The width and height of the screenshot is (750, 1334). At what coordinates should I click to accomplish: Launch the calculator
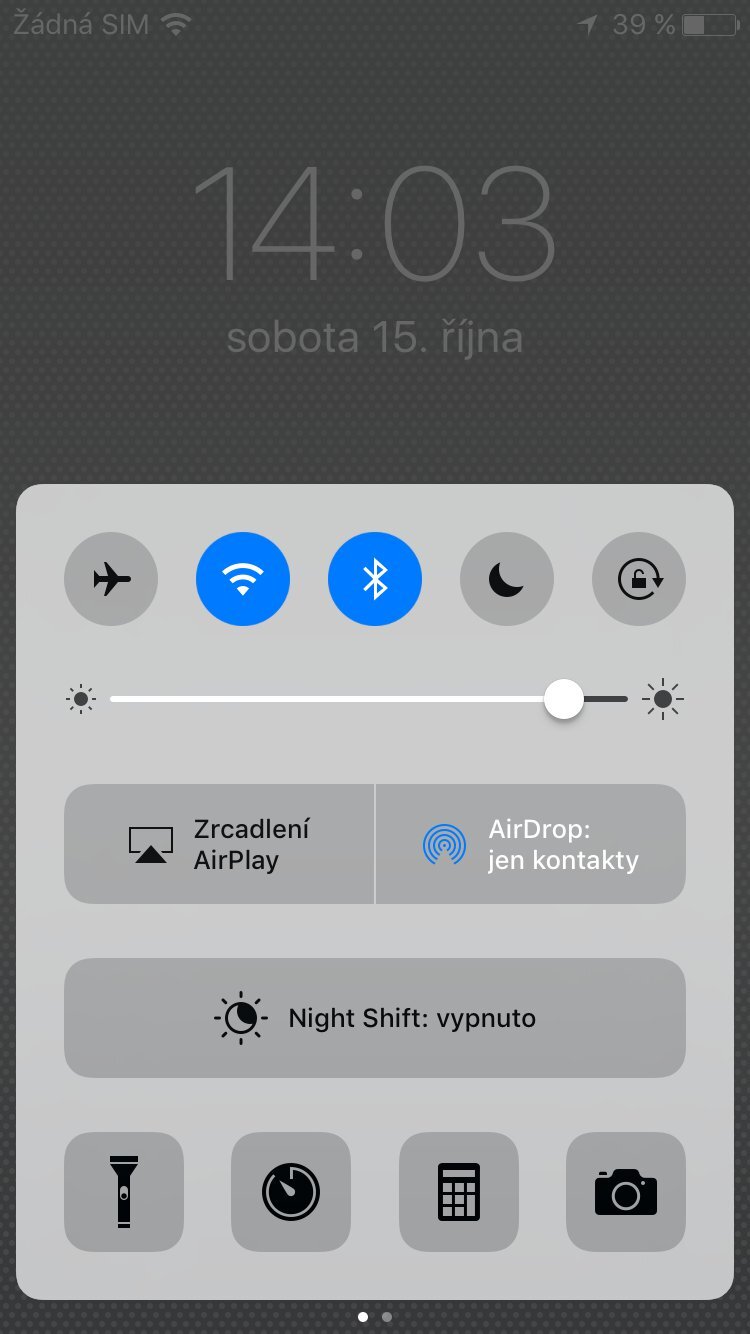tap(459, 1192)
